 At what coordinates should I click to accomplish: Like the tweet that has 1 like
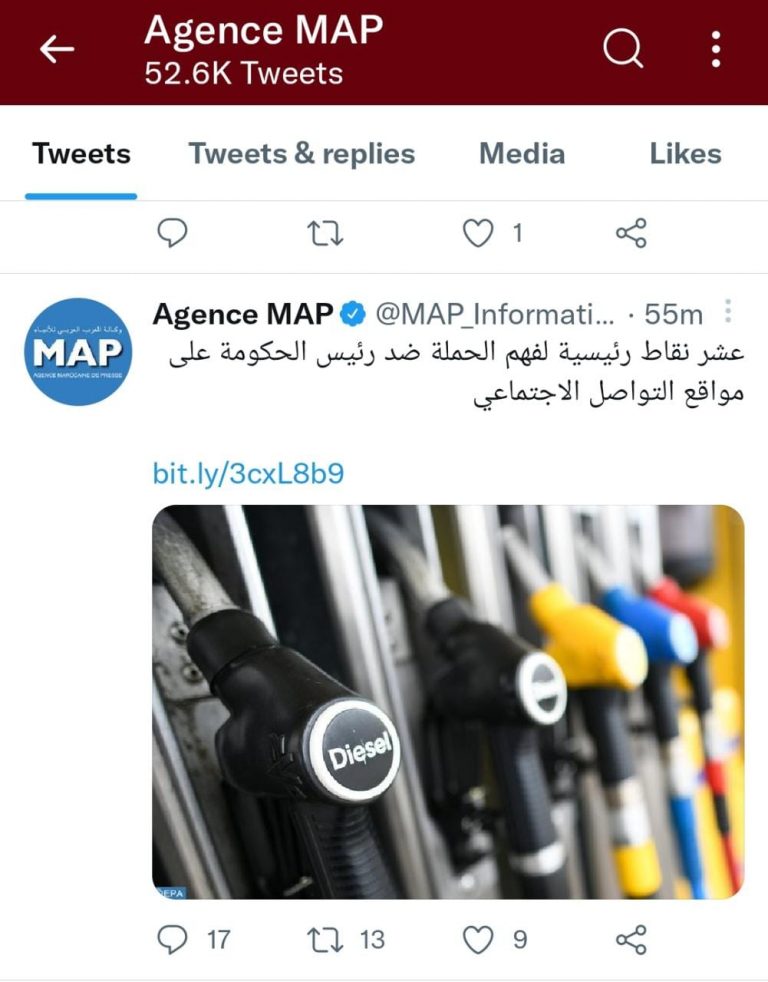[x=479, y=233]
